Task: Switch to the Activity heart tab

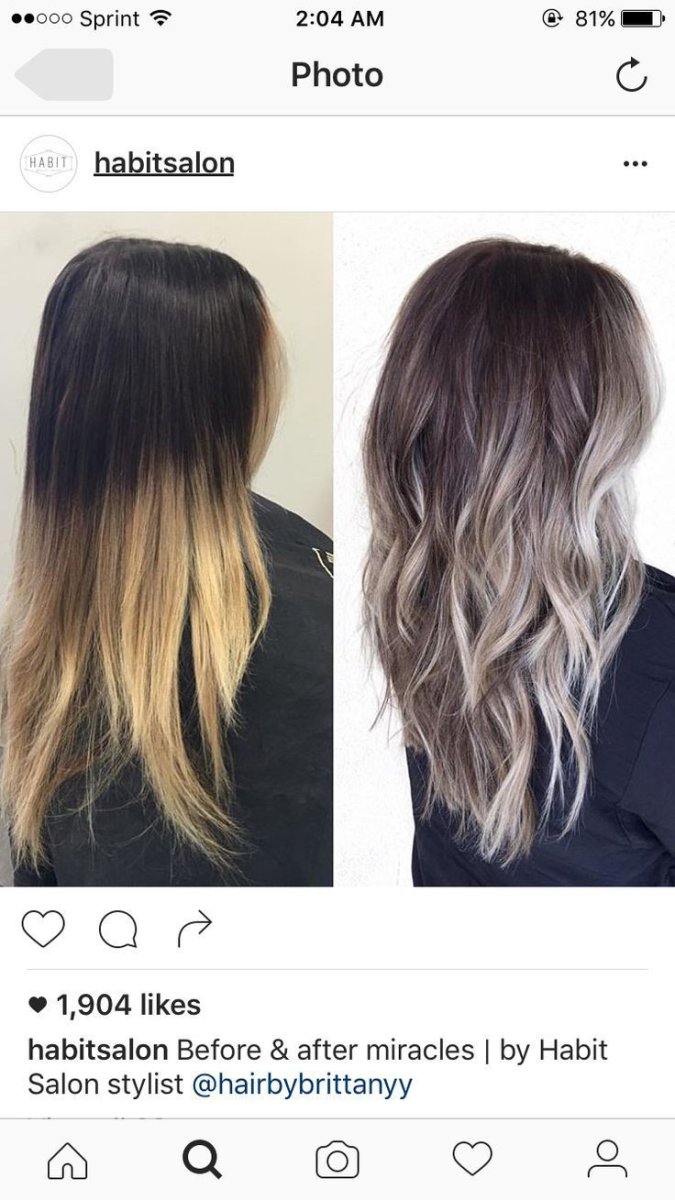Action: (472, 1160)
